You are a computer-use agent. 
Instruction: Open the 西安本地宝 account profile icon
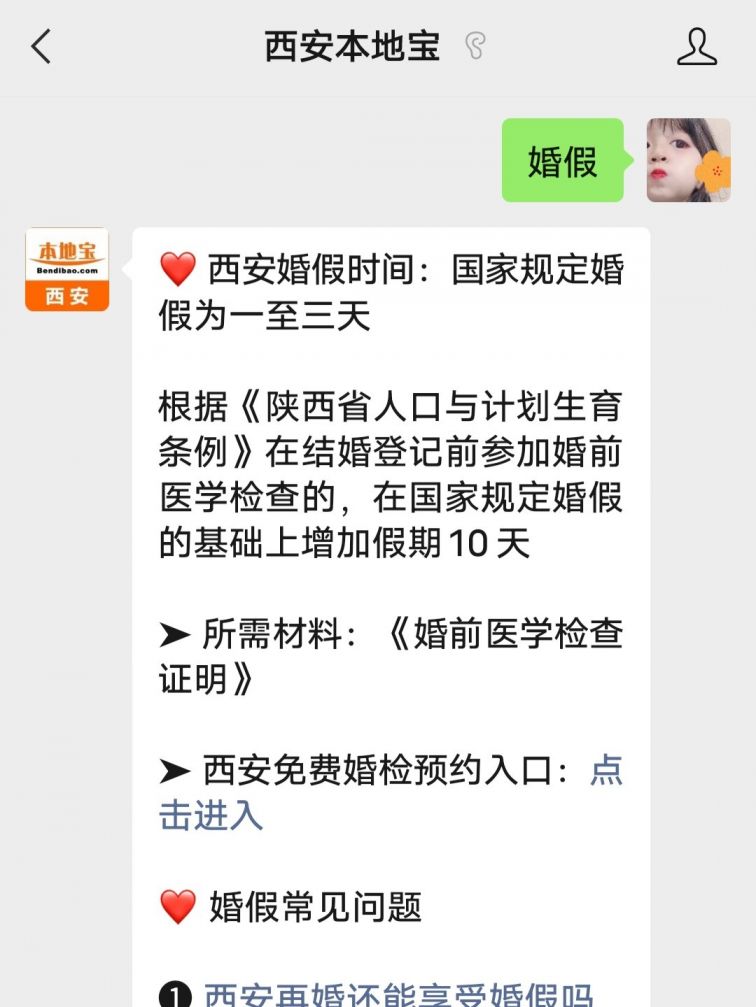click(696, 47)
